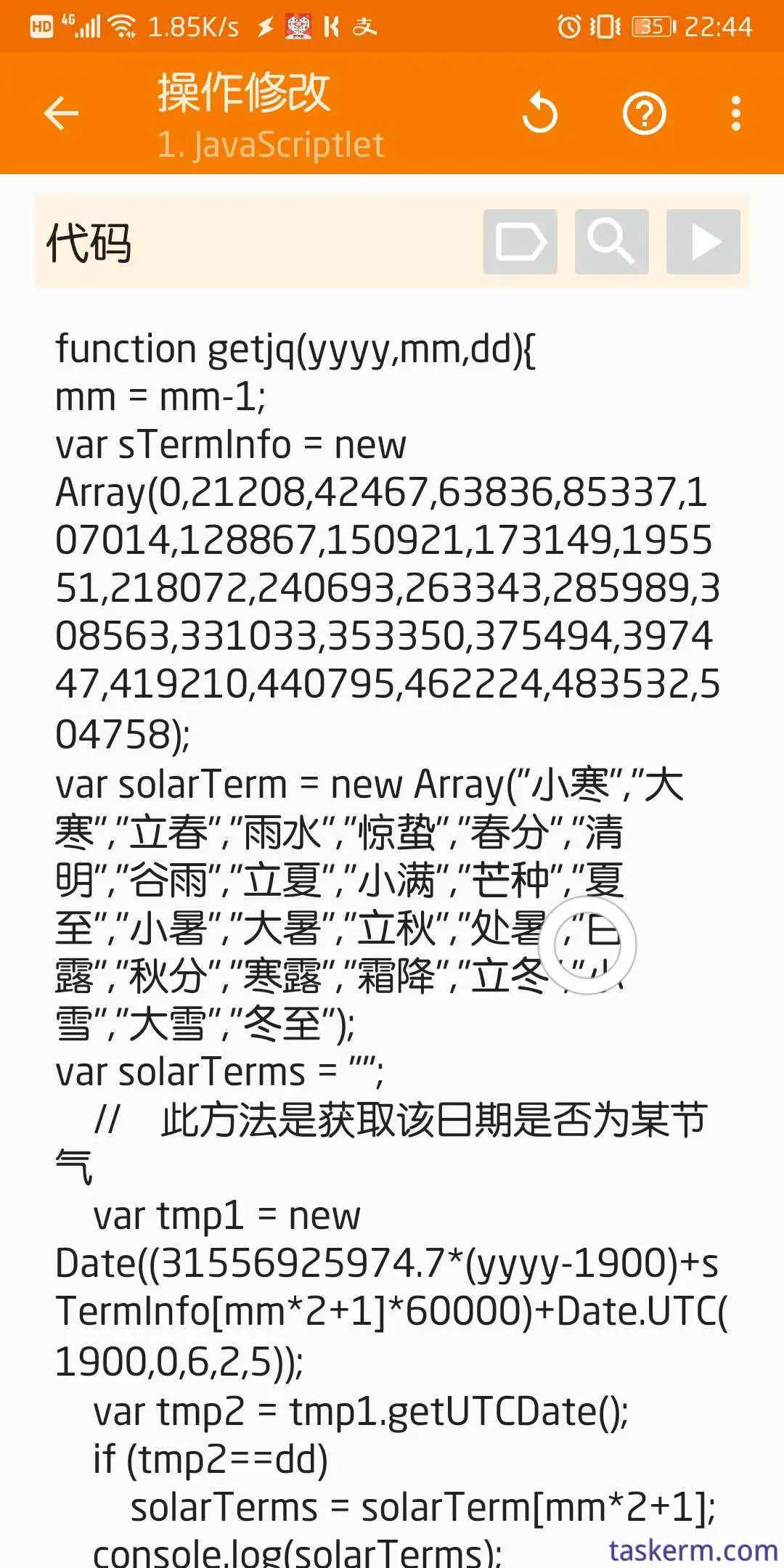Go back using the arrow icon
This screenshot has height=1568, width=784.
pos(61,114)
